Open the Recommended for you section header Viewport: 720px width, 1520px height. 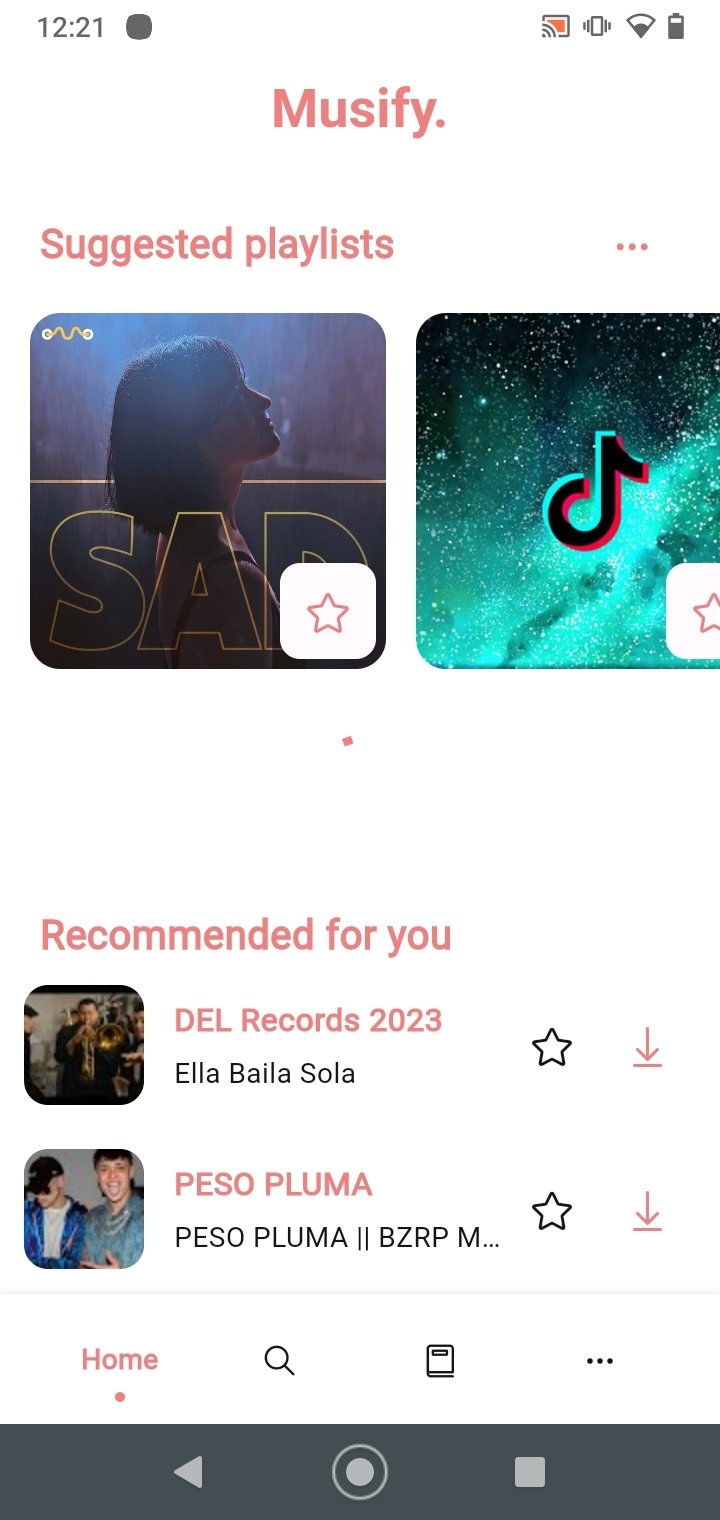point(245,935)
